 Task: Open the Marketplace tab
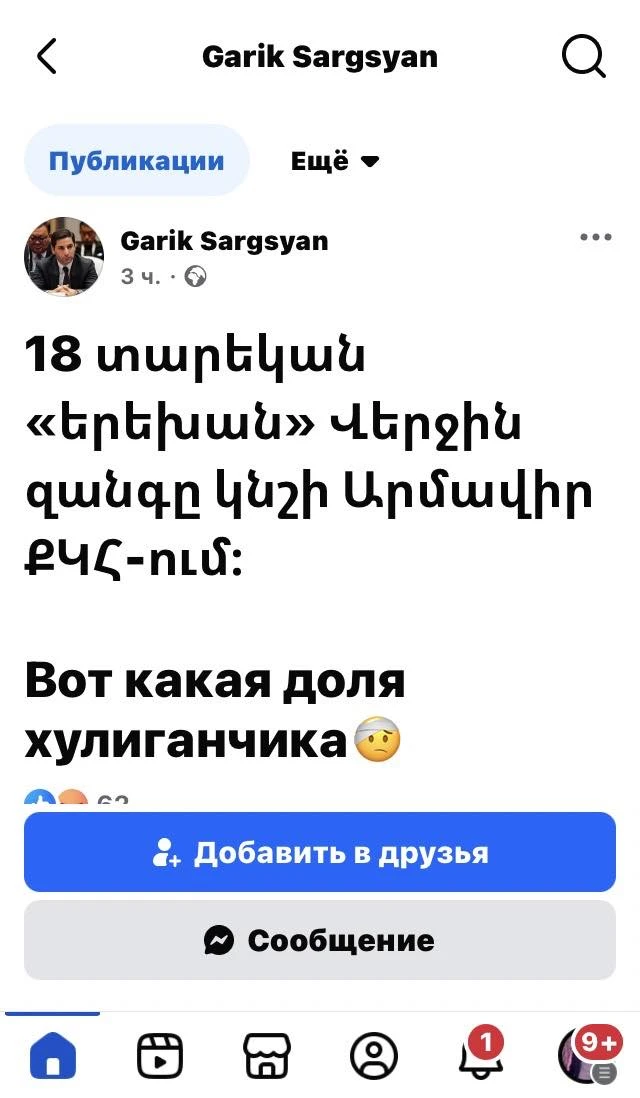[x=267, y=1055]
